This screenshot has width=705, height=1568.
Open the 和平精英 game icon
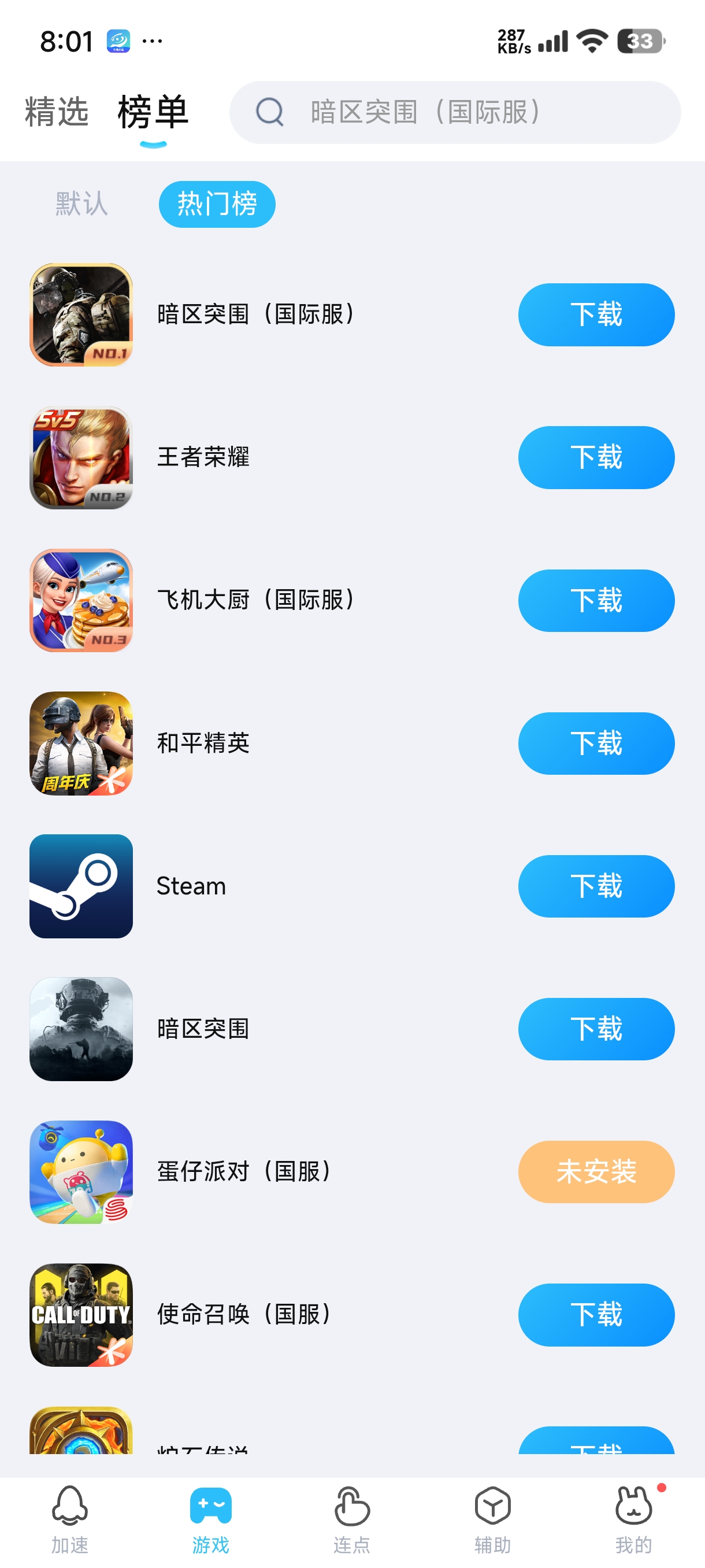click(x=81, y=743)
